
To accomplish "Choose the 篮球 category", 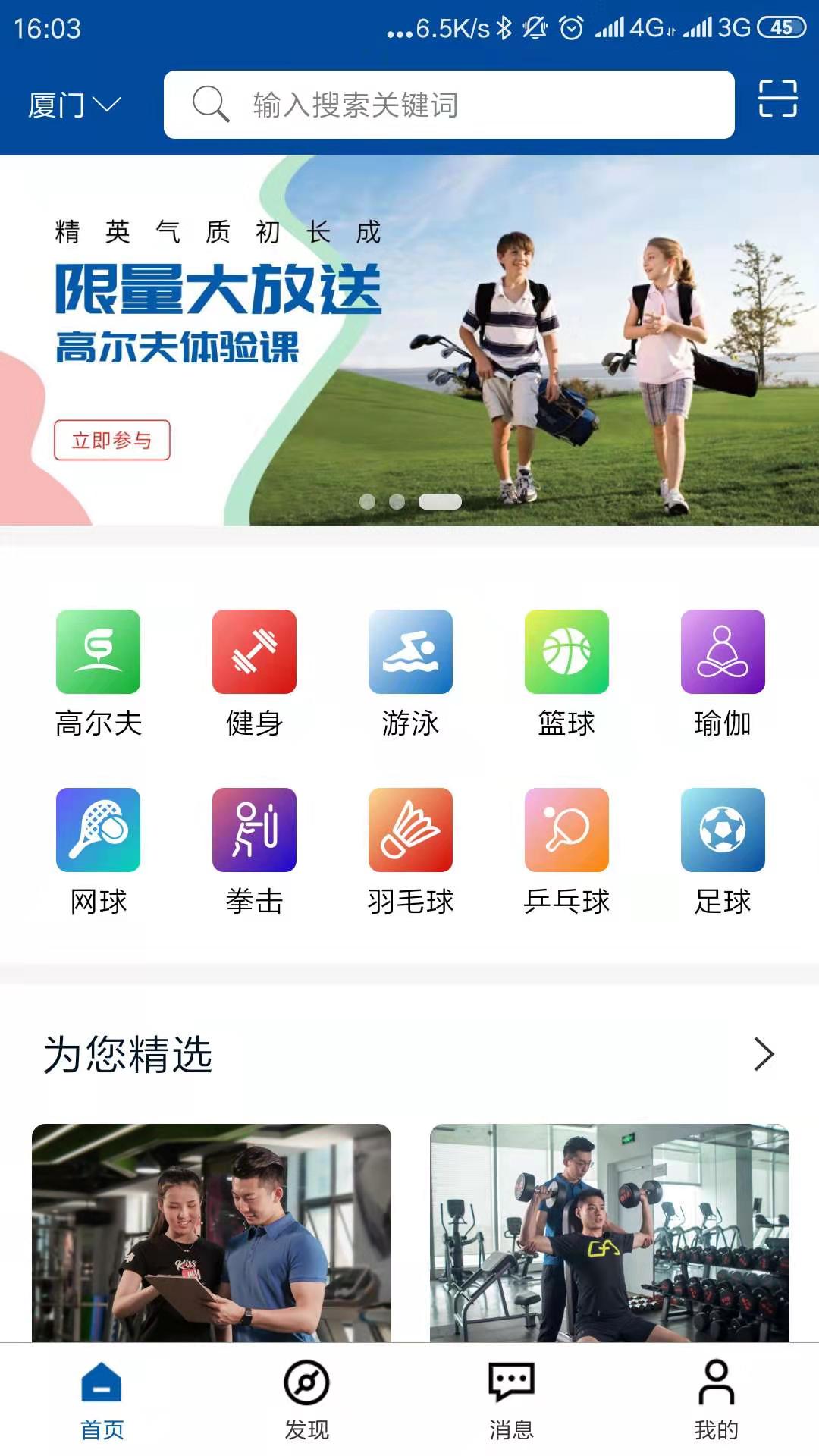I will point(566,673).
